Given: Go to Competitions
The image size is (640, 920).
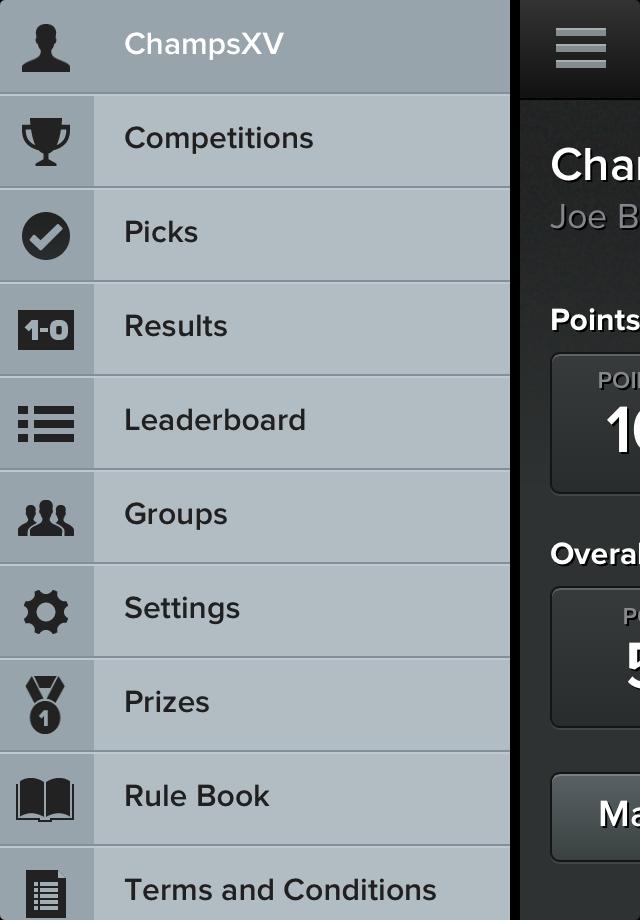Looking at the screenshot, I should pyautogui.click(x=254, y=139).
